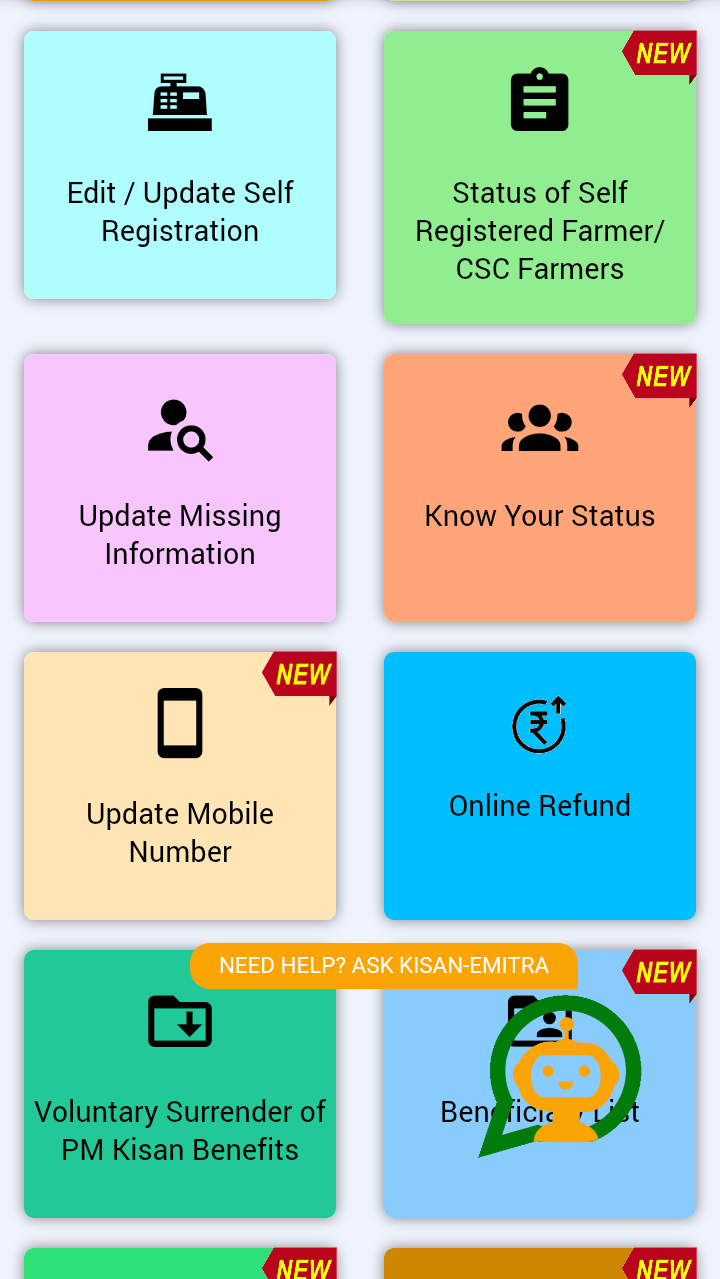Open Status of Self Registered Farmer card
Image resolution: width=720 pixels, height=1279 pixels.
point(540,177)
